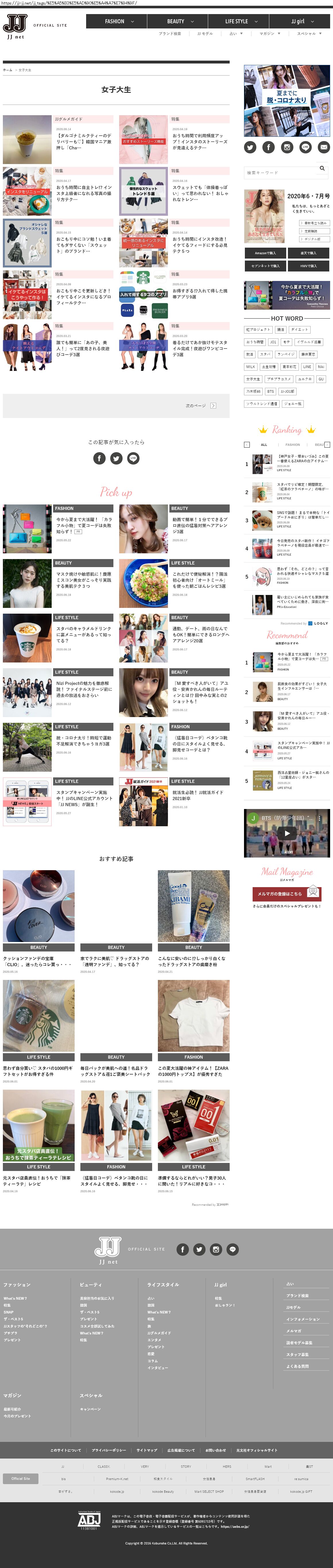Viewport: 333px width, 1568px height.
Task: Select the ダイエット hot word tag
Action: pos(299,329)
